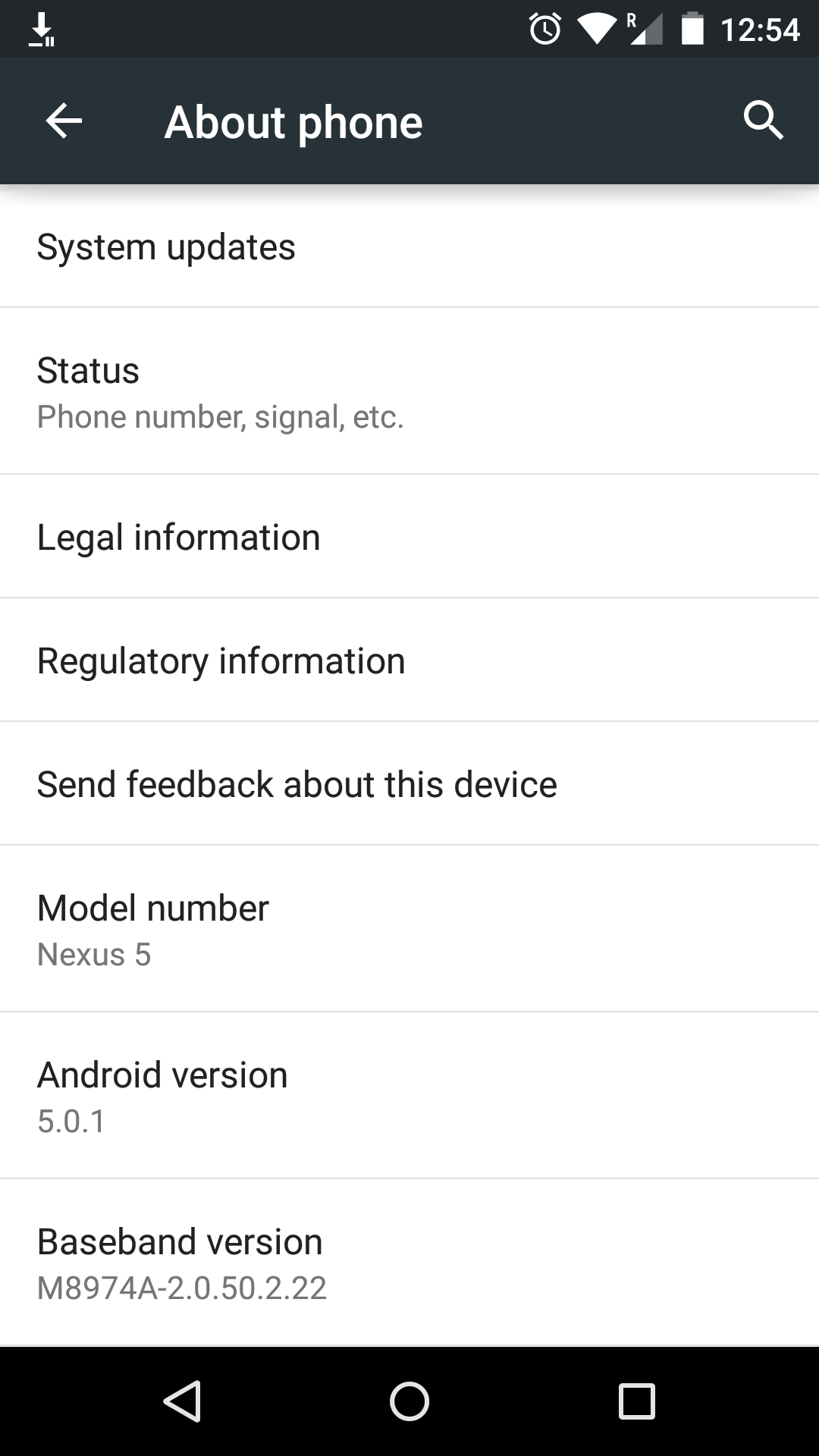Open recent apps from navigation bar
Image resolution: width=819 pixels, height=1456 pixels.
636,1401
